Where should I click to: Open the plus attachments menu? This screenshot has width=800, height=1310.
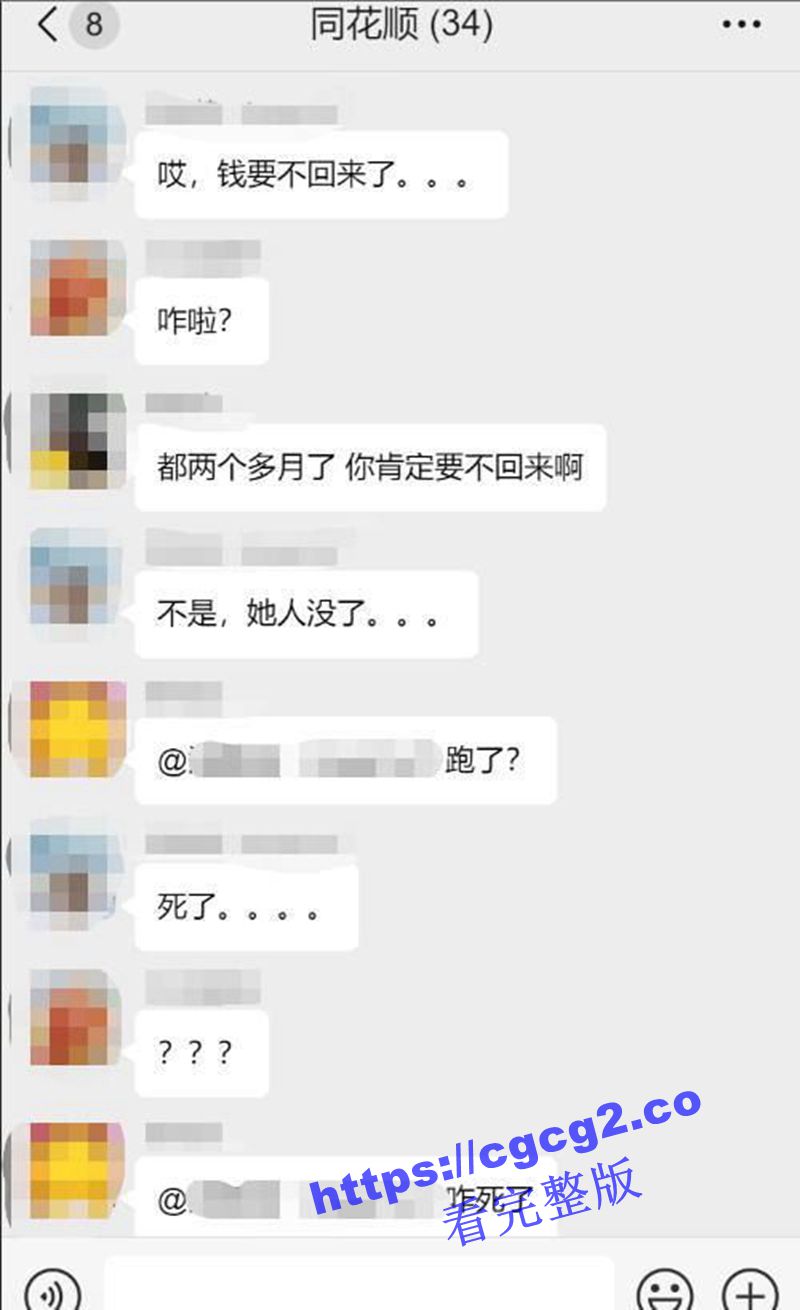750,1288
